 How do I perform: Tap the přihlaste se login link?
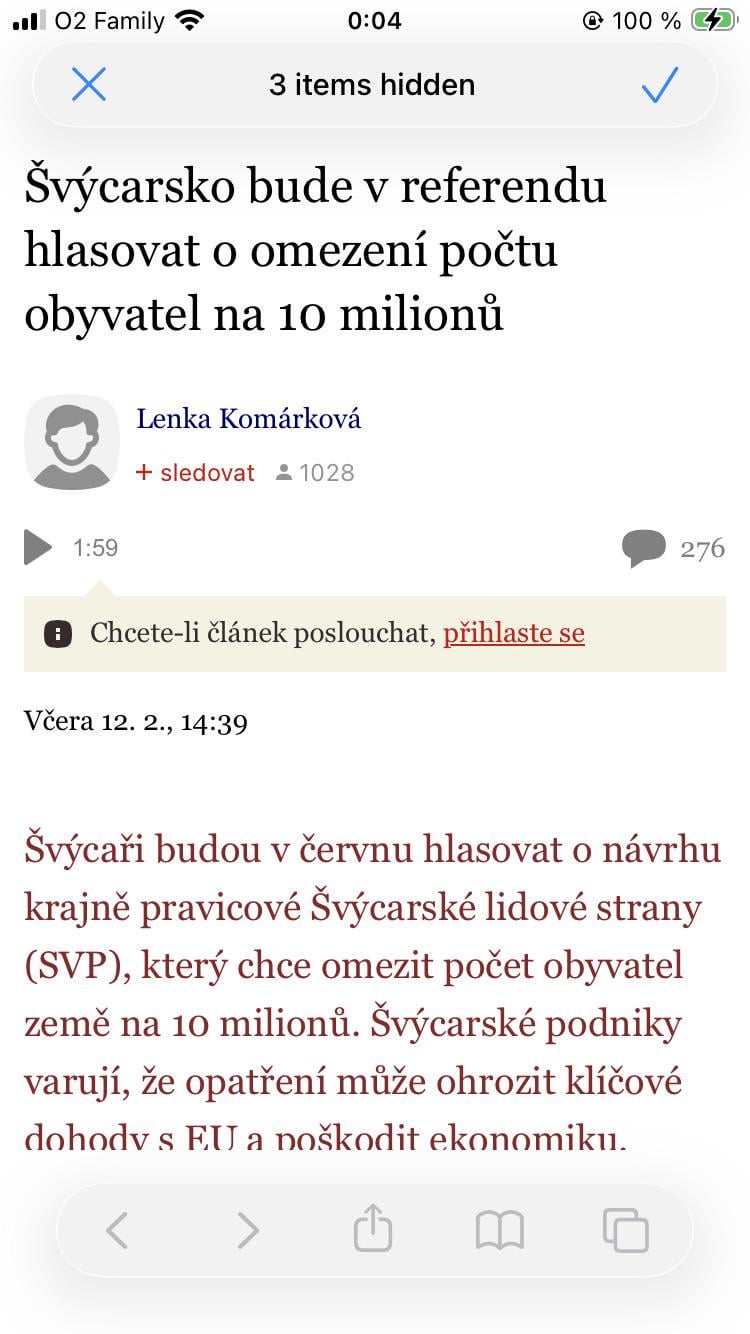pos(514,633)
